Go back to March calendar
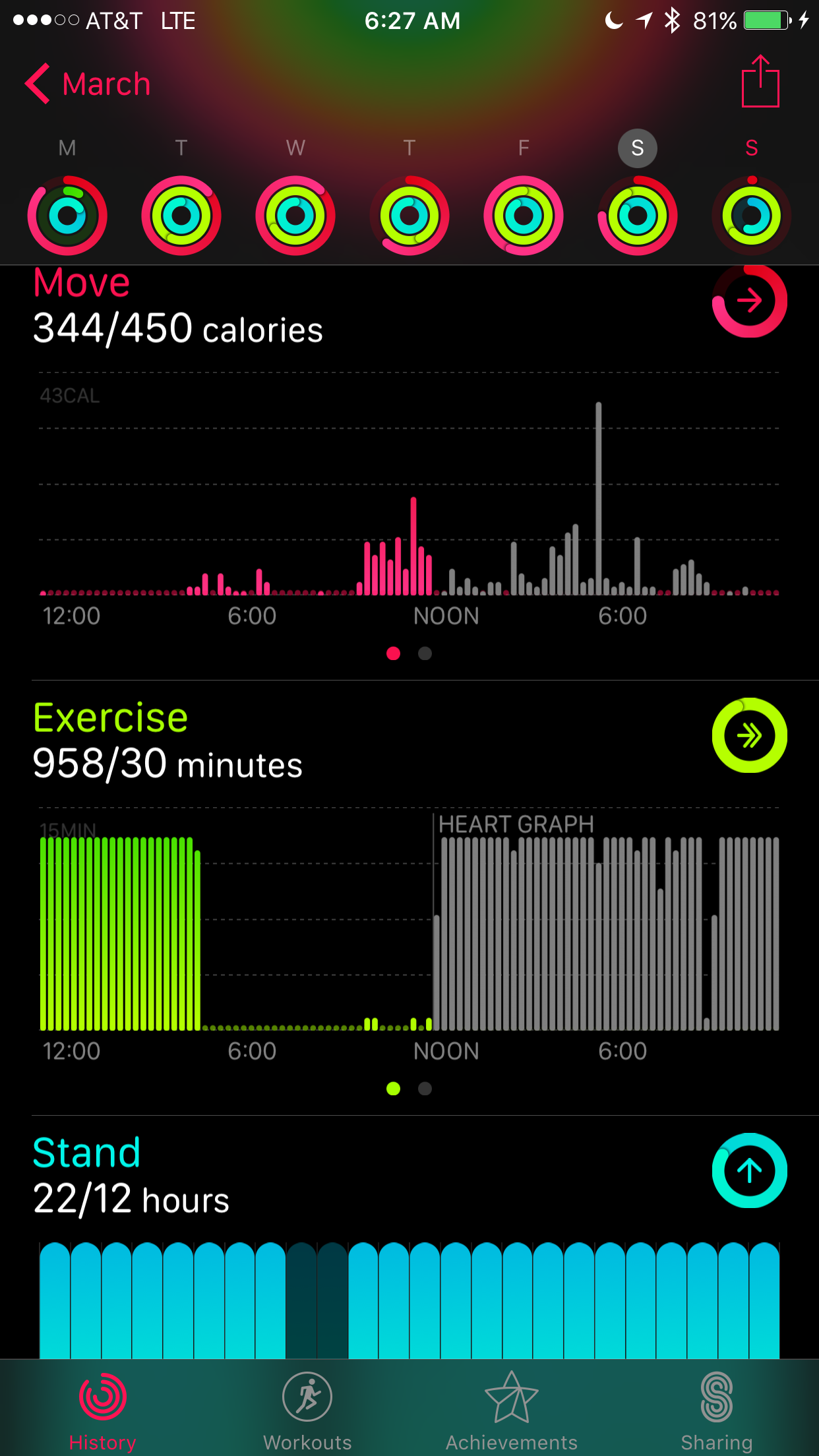 coord(88,84)
